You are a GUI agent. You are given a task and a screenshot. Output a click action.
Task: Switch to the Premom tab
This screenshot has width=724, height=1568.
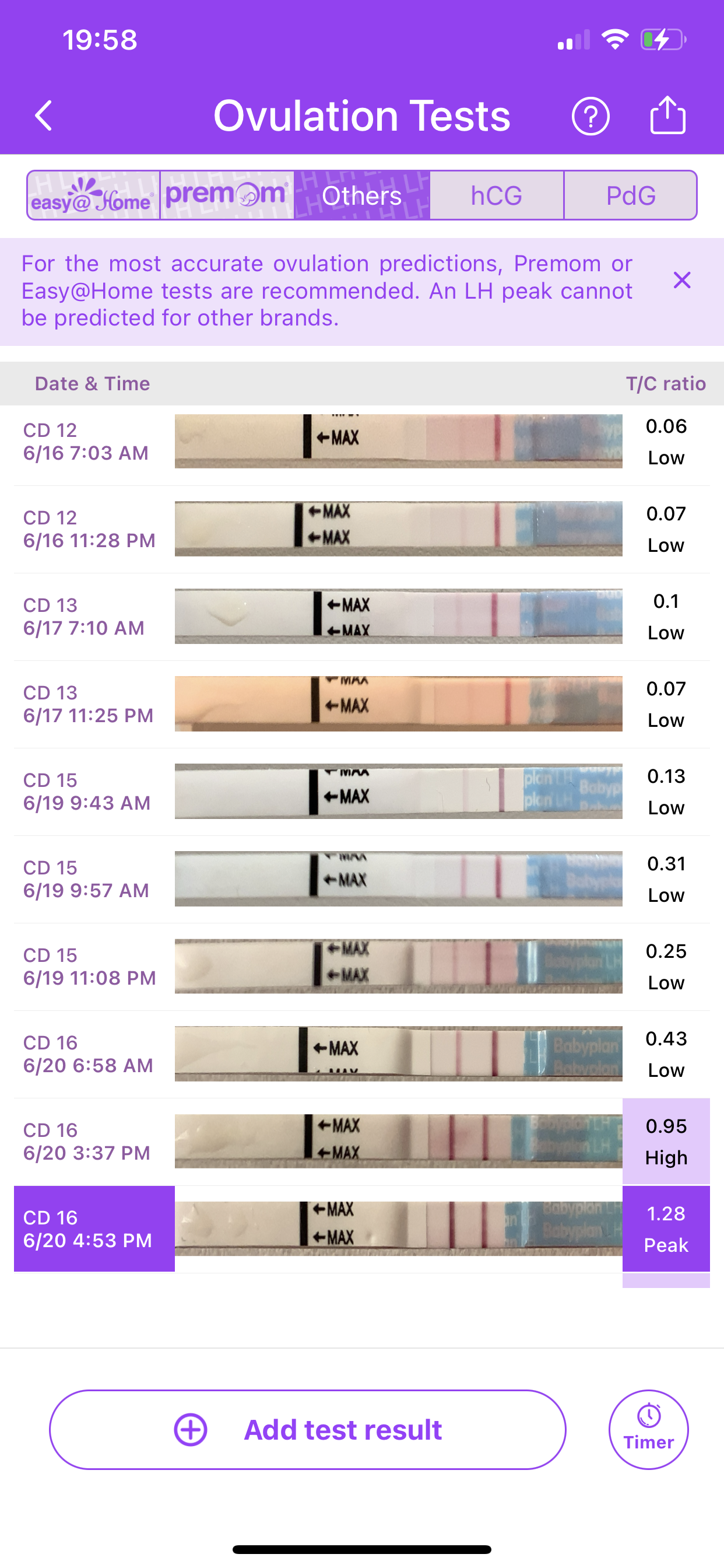click(x=227, y=195)
